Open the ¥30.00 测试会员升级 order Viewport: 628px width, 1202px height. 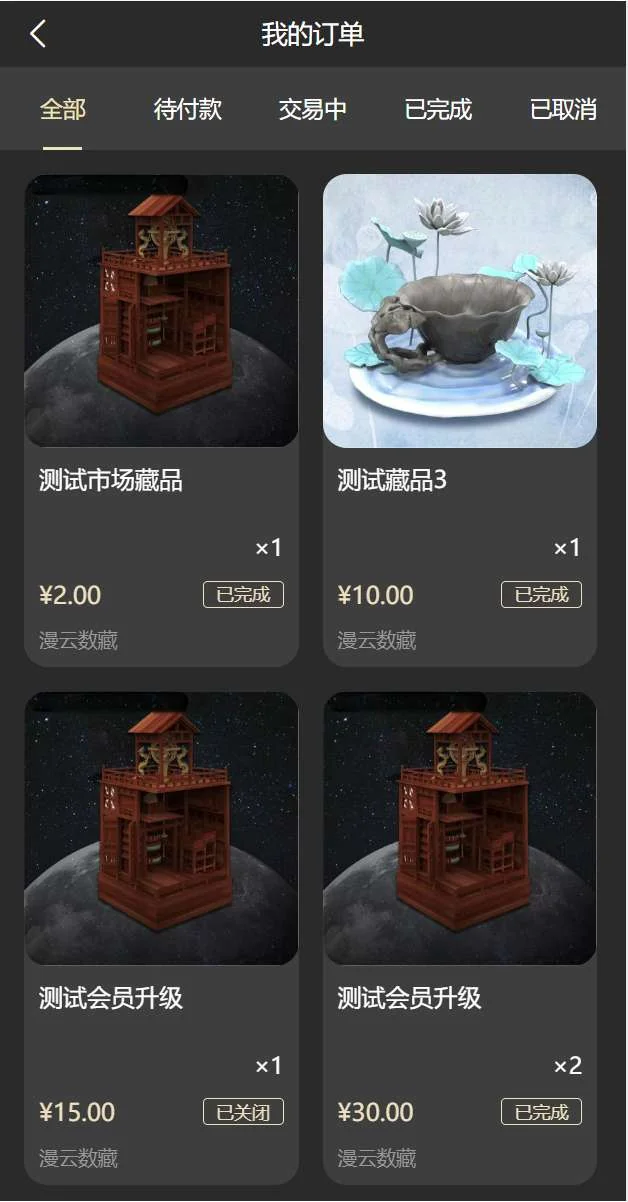pos(459,937)
